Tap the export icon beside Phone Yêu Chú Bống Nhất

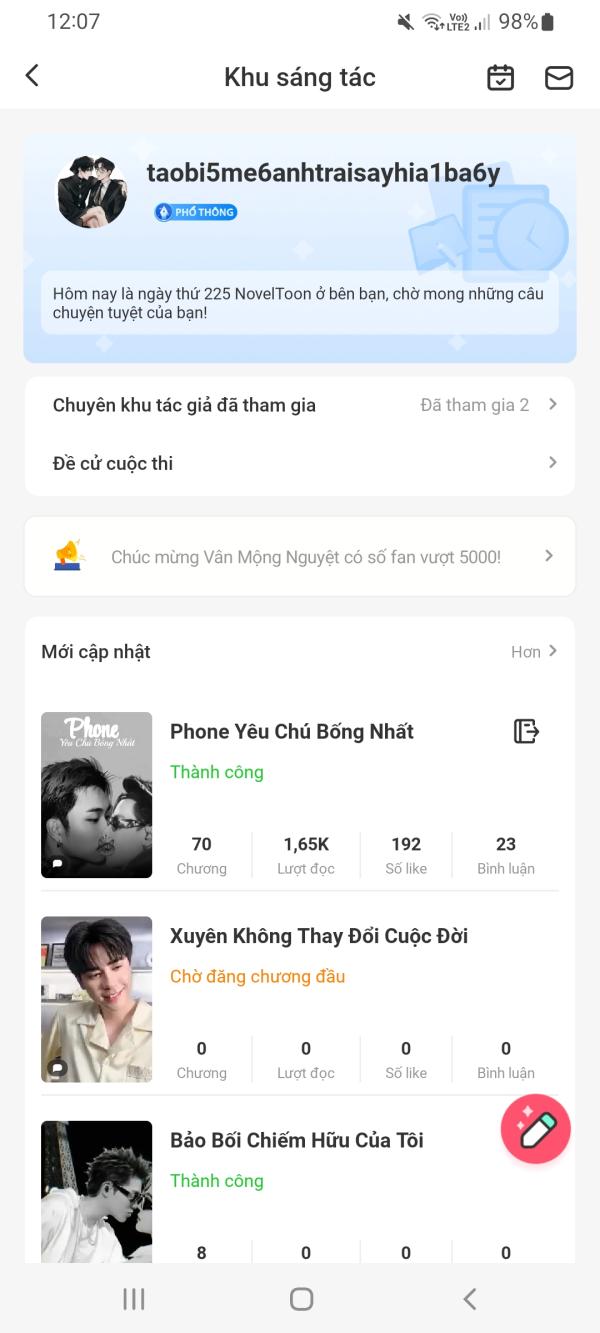tap(526, 731)
